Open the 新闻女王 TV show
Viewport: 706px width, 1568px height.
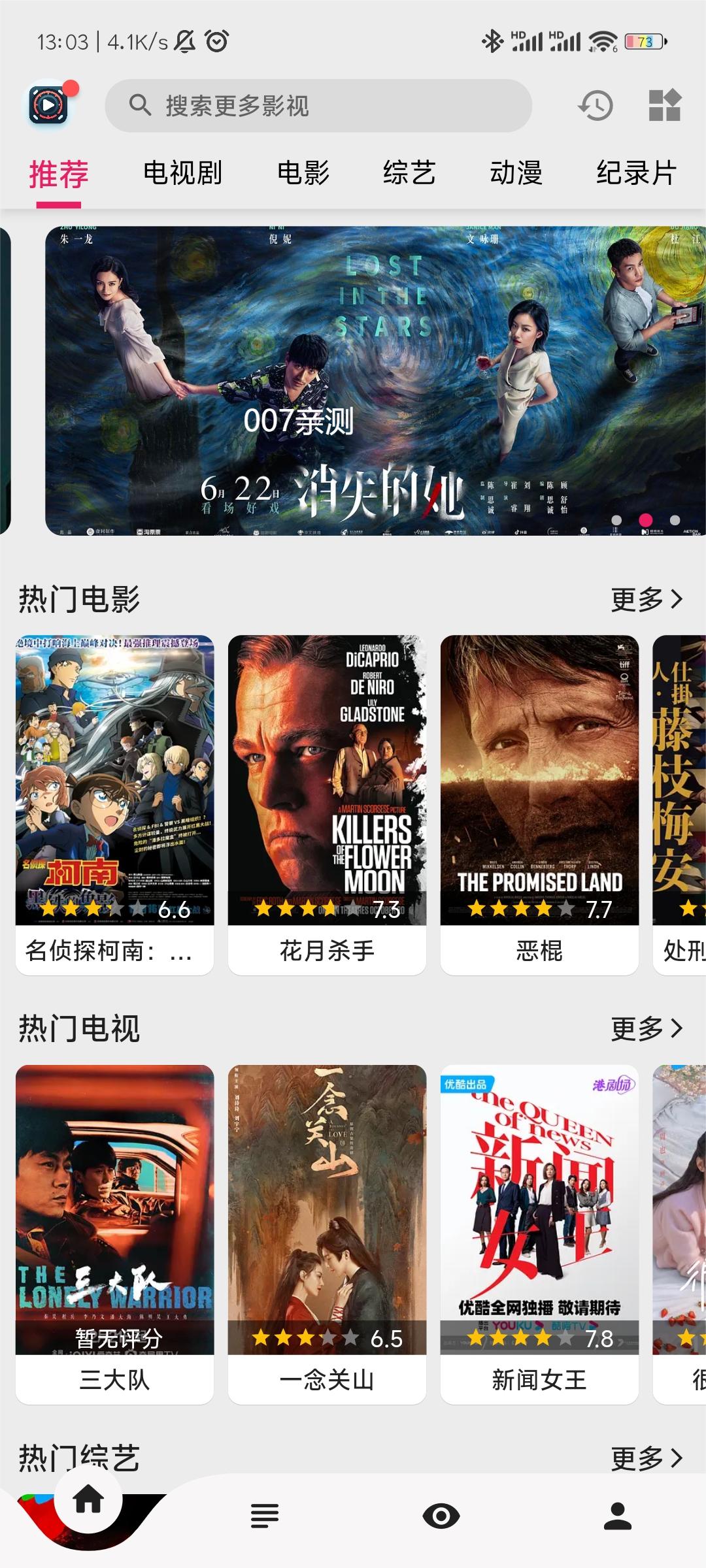538,1379
